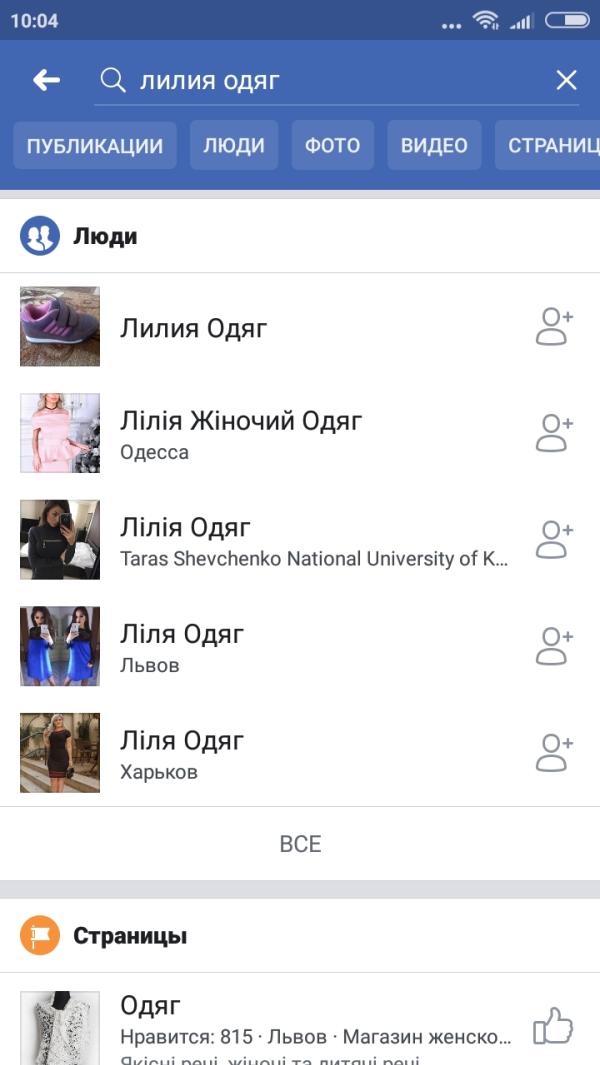Add Лилия Одяг as a friend
600x1065 pixels.
[x=554, y=327]
